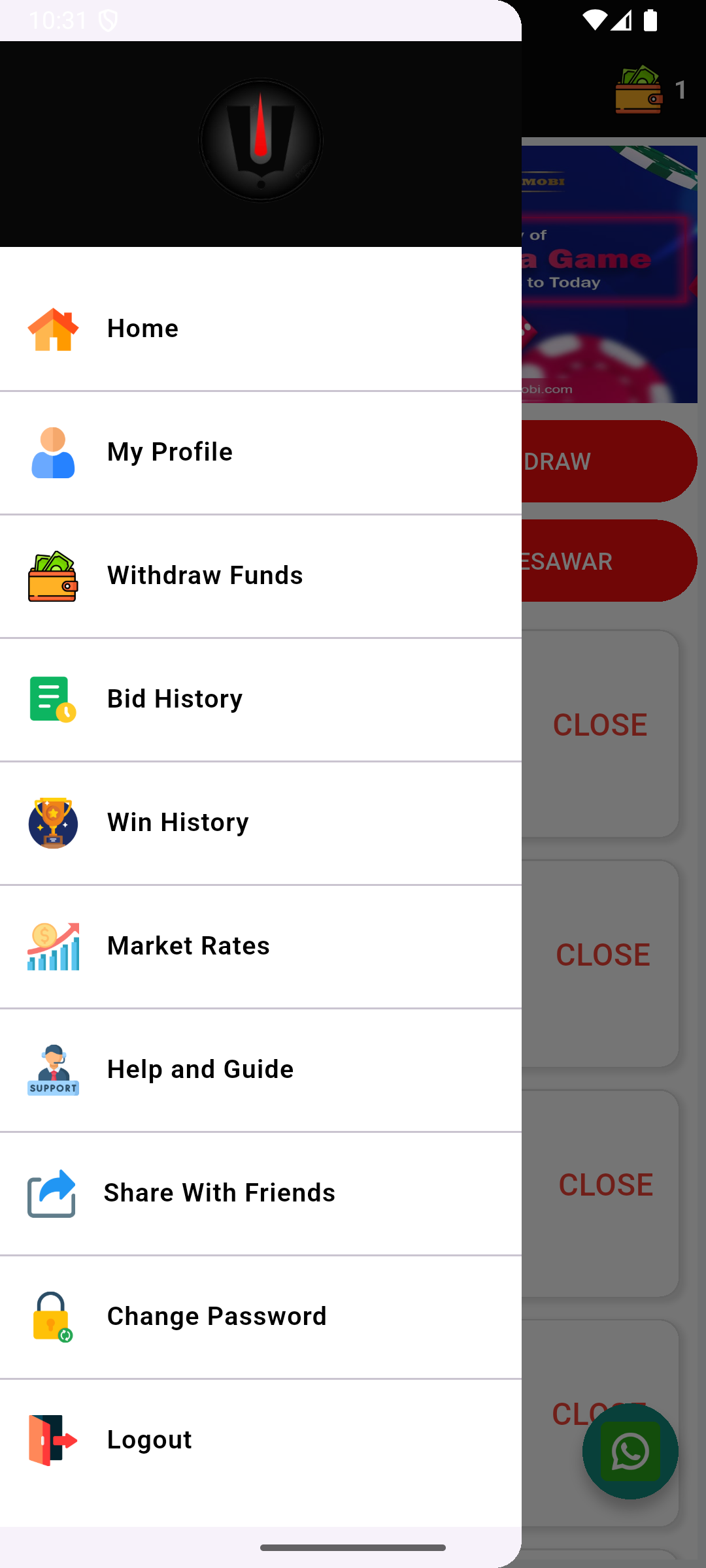Select the Help and Guide menu entry
706x1568 pixels.
[200, 1069]
